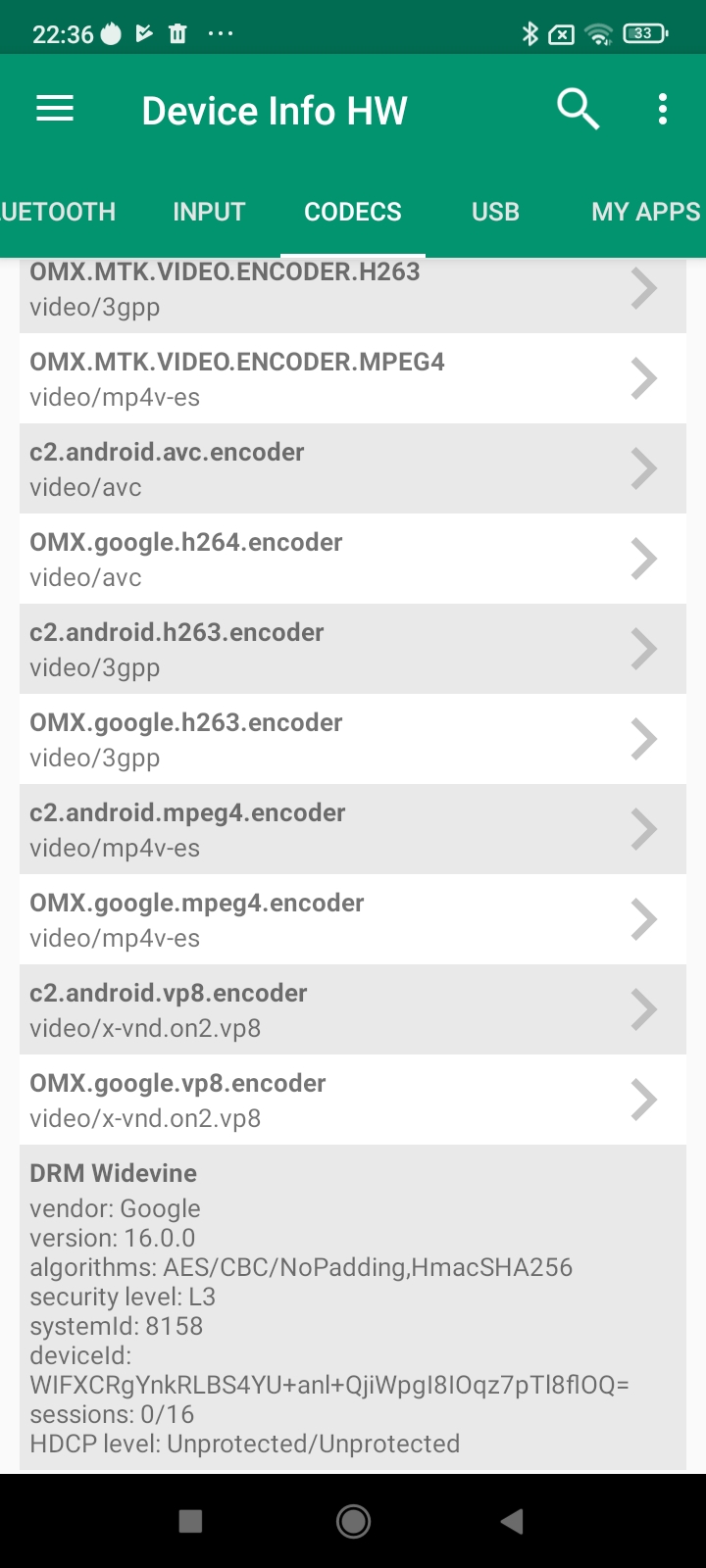Switch to the USB tab
Viewport: 706px width, 1568px height.
tap(495, 212)
